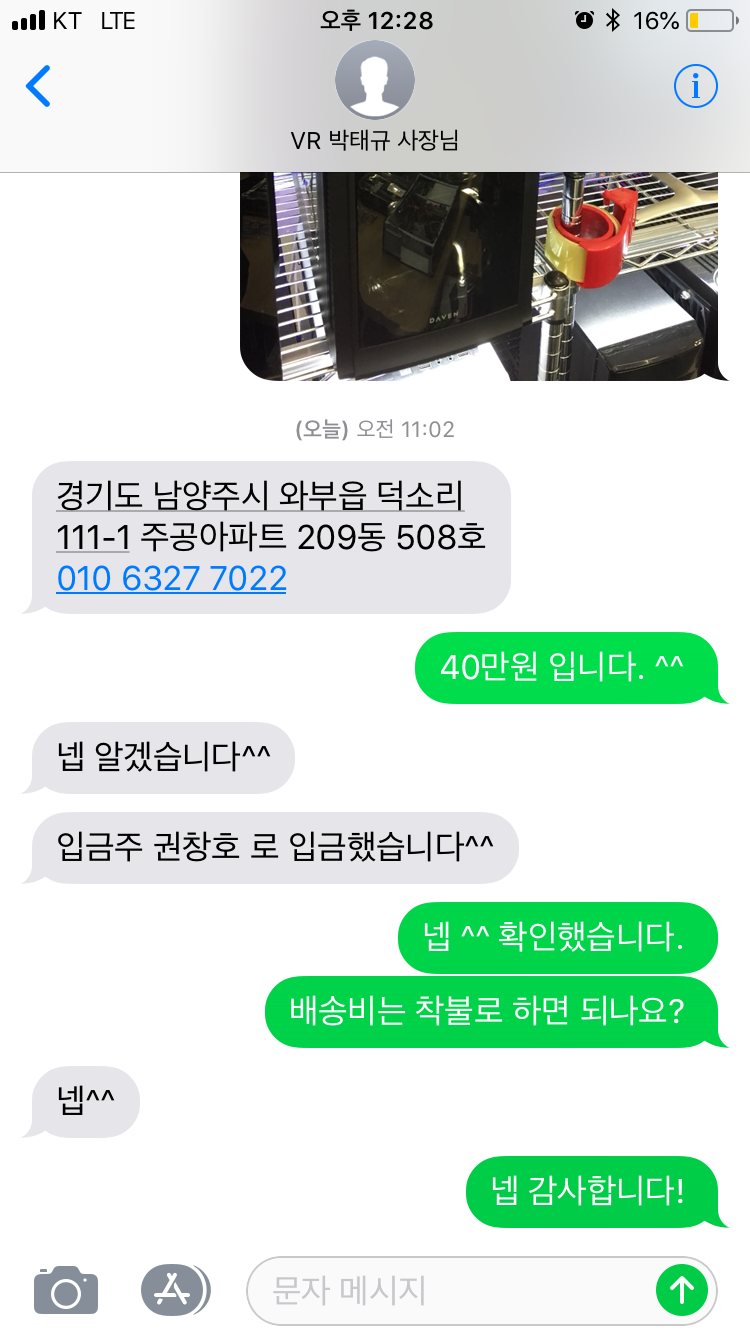Call the phone number 010 6327 7022

click(171, 578)
